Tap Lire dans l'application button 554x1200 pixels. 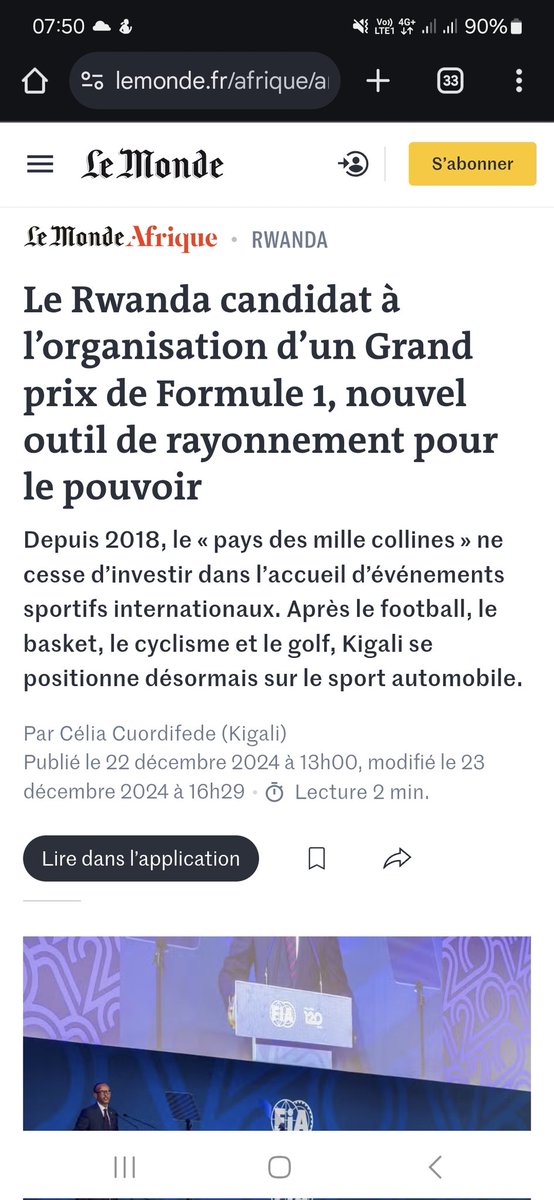141,858
